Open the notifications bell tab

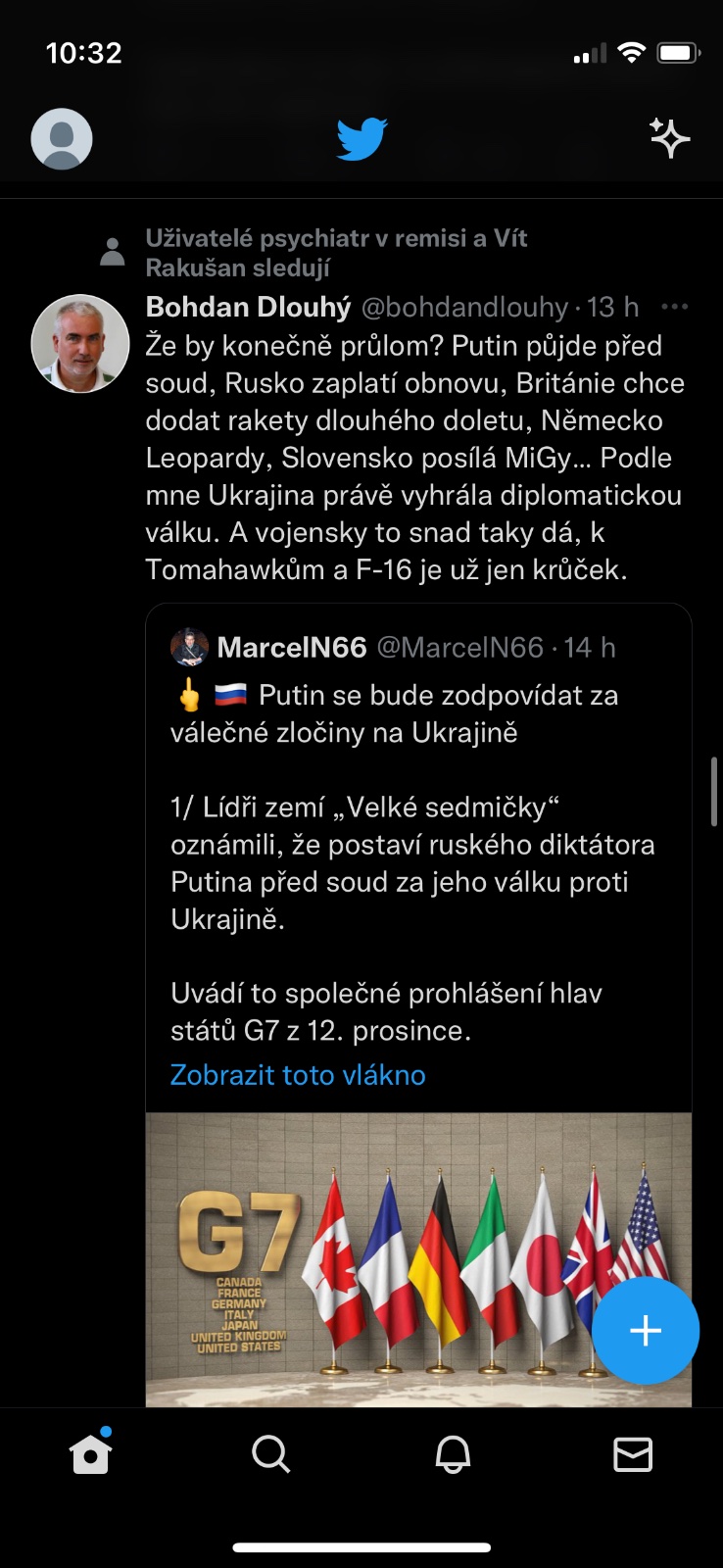point(452,1454)
